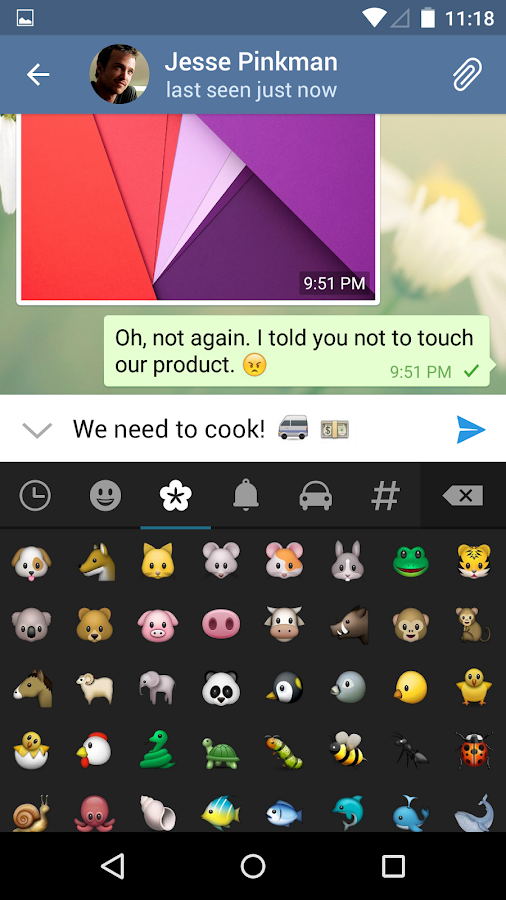The image size is (506, 900).
Task: Insert the green snake emoji
Action: tap(157, 750)
